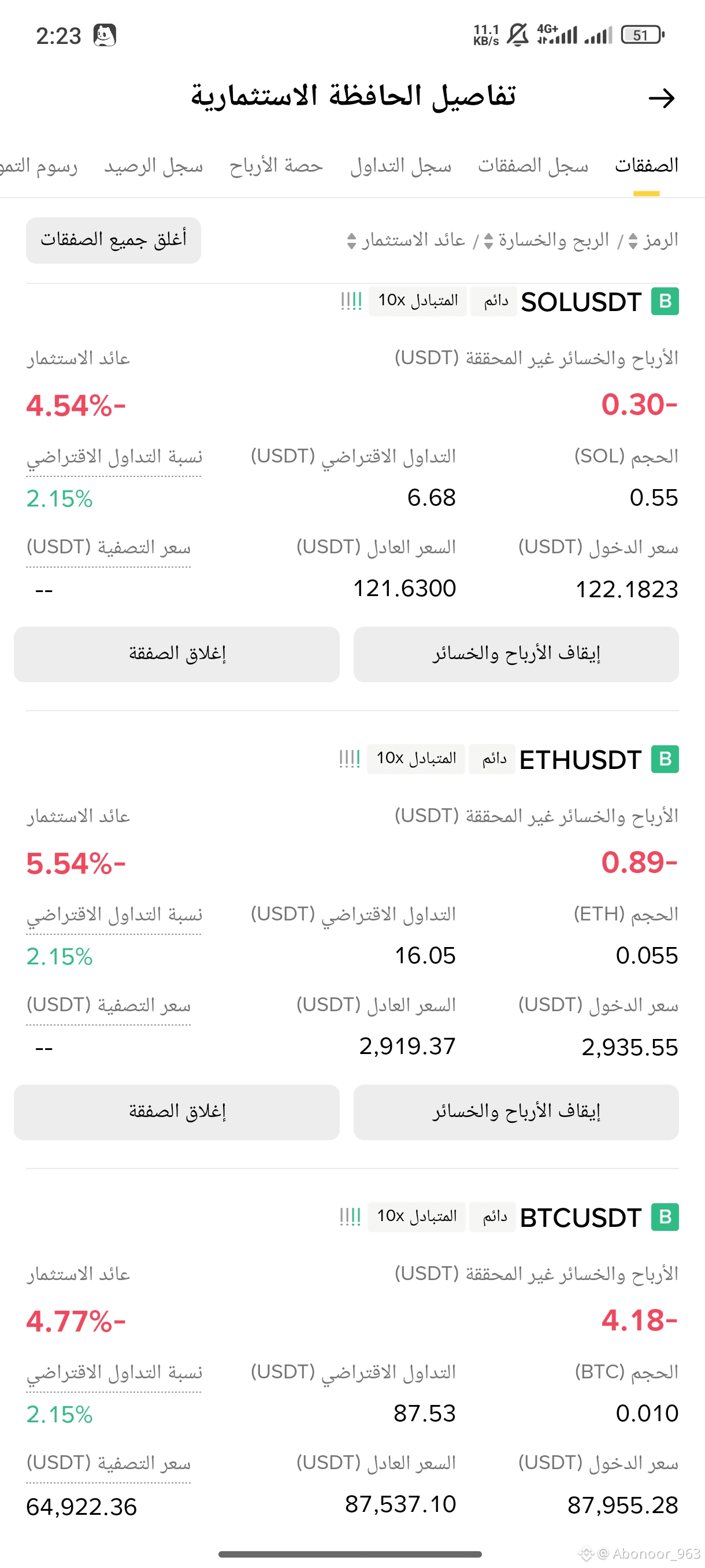Select the حصة الأرباح tab
Viewport: 705px width, 1568px height.
tap(276, 165)
